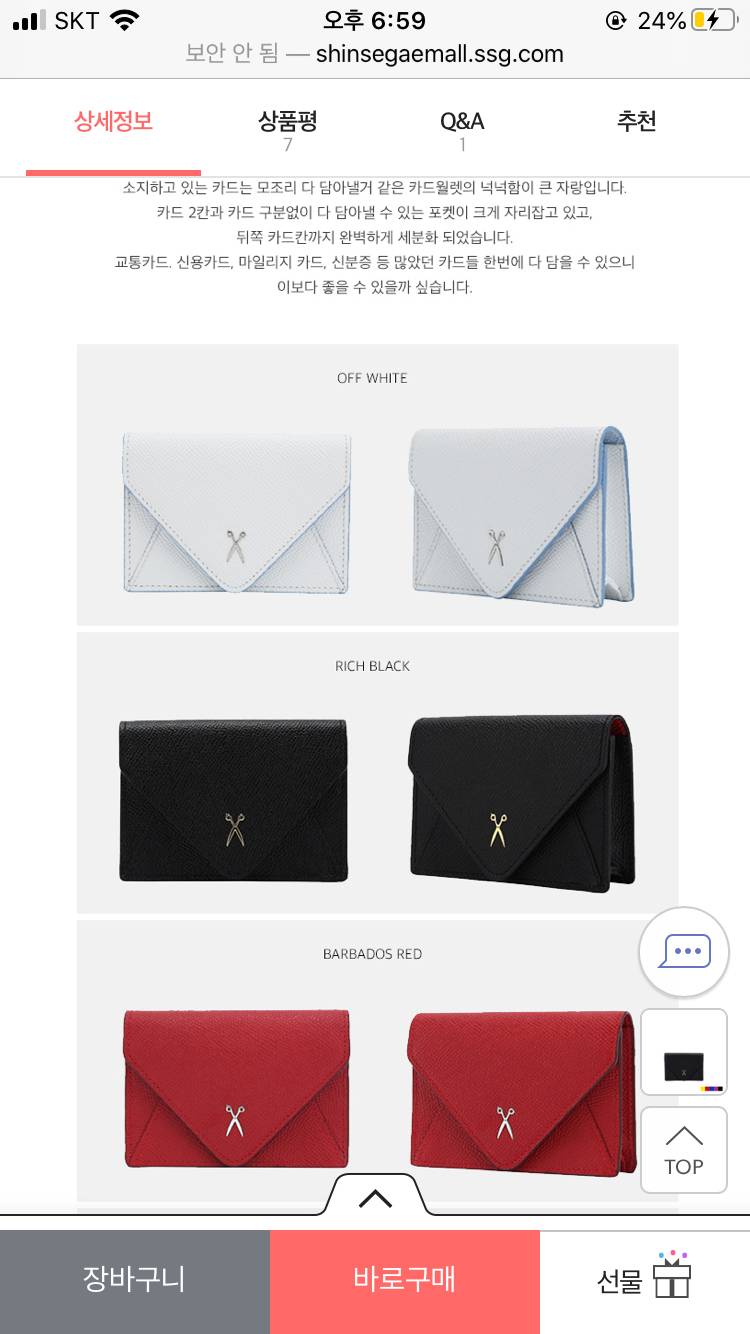Open the 상품평 reviews tab

coord(287,128)
